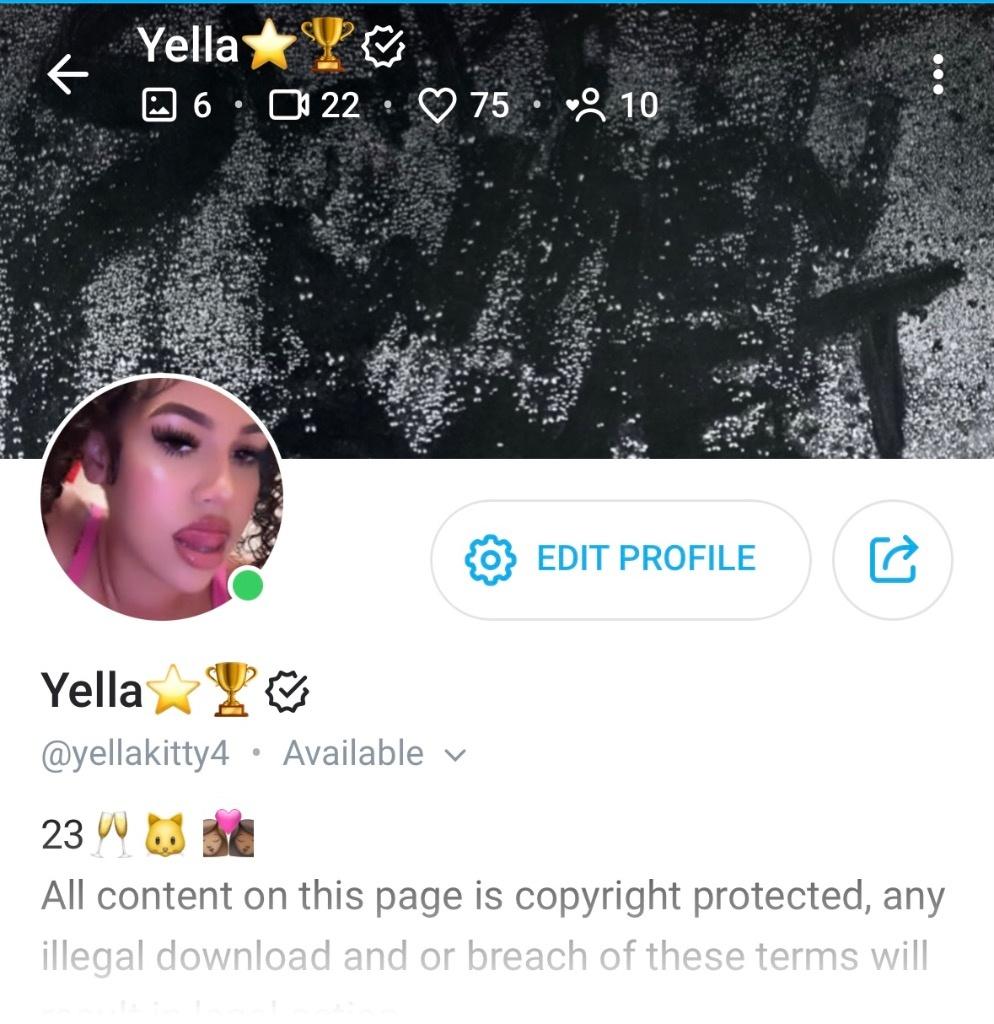Go back using the arrow icon
Screen dimensions: 994x1024
67,75
